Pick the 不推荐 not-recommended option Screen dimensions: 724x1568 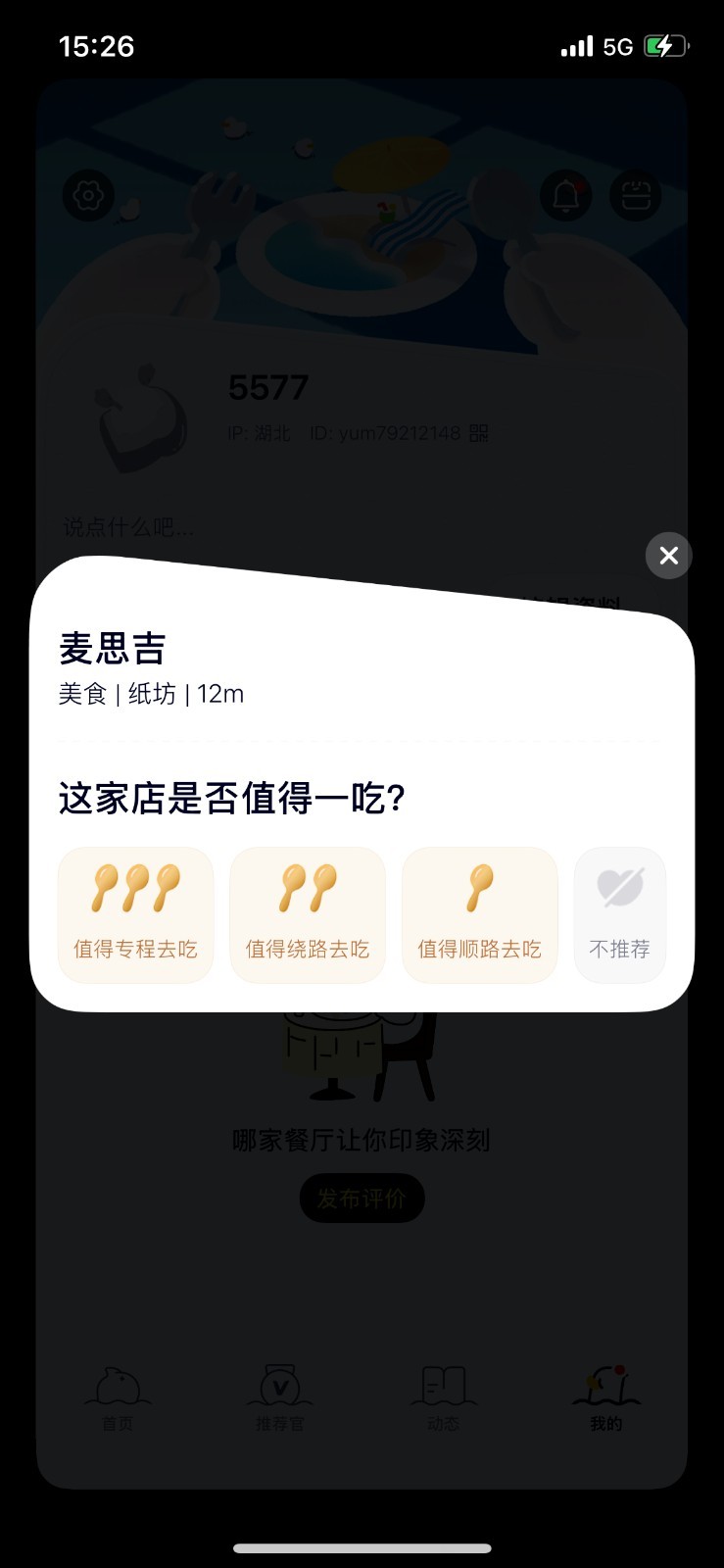620,913
